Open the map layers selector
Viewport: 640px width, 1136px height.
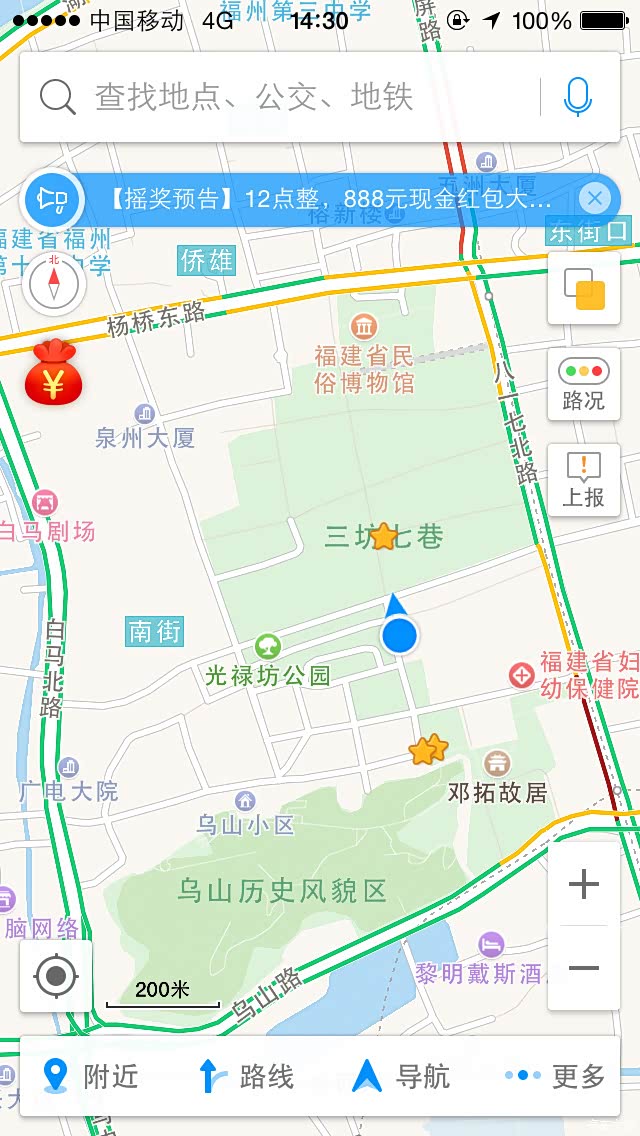(x=584, y=289)
